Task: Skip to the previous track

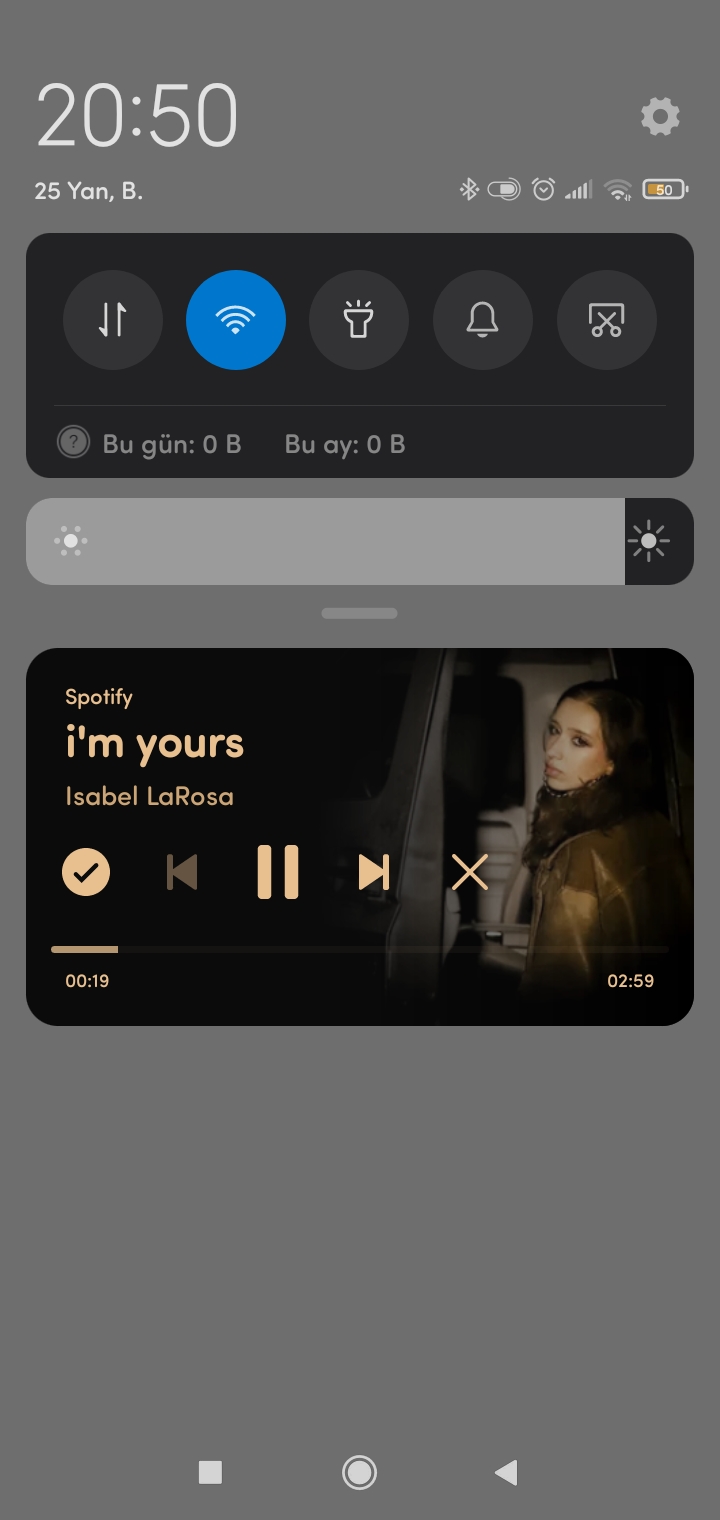Action: click(182, 872)
